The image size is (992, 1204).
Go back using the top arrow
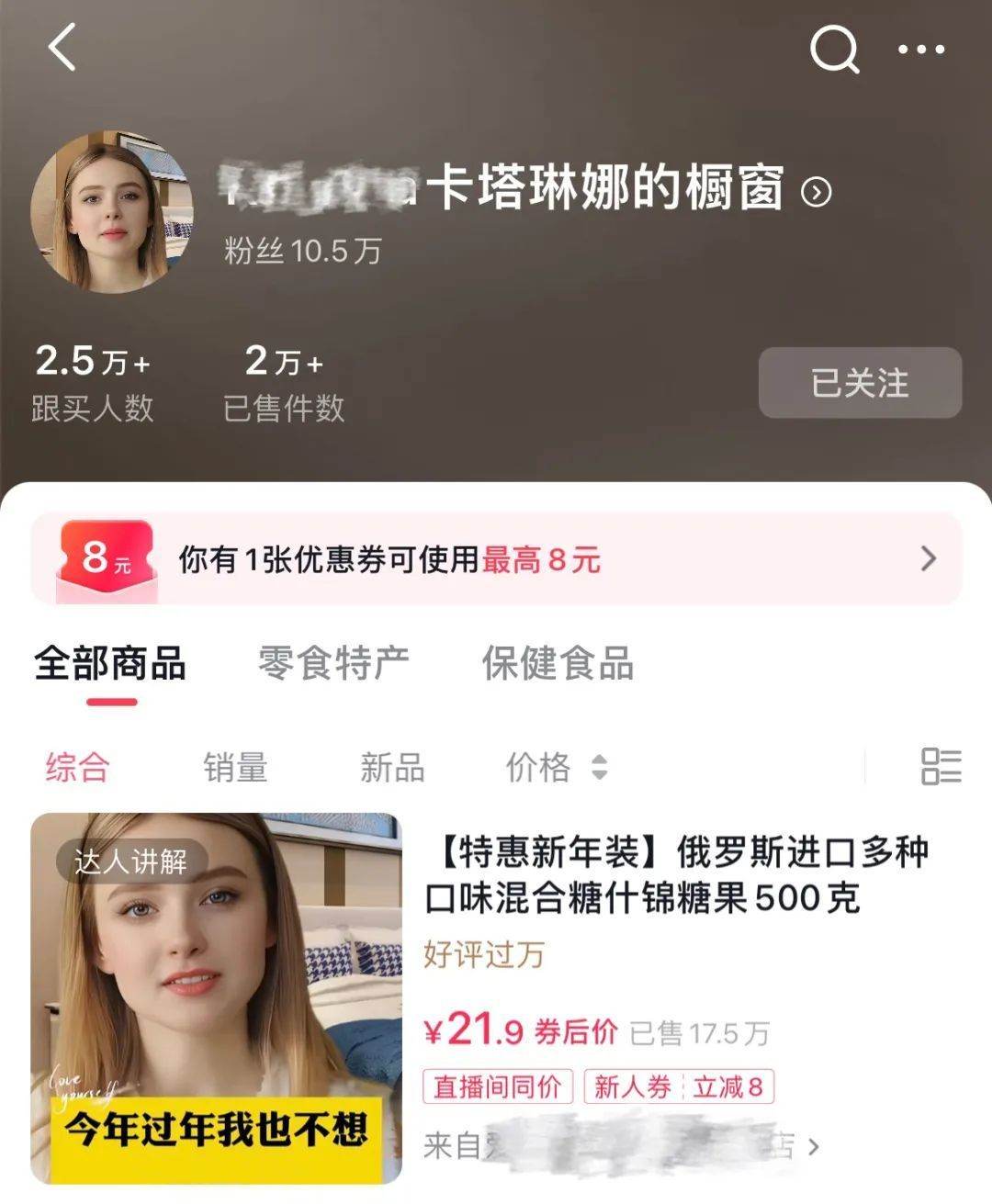[x=62, y=48]
